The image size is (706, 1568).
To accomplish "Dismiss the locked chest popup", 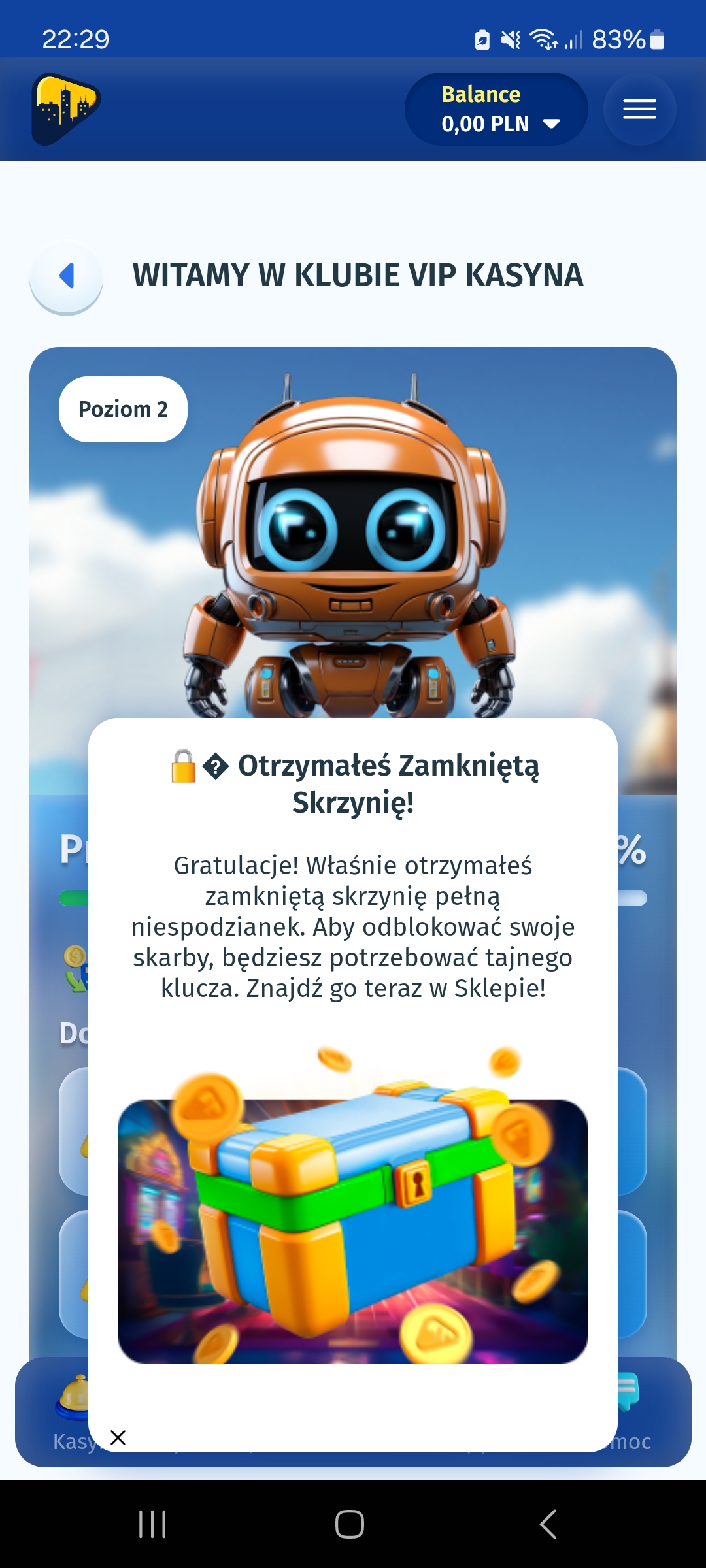I will point(118,1437).
